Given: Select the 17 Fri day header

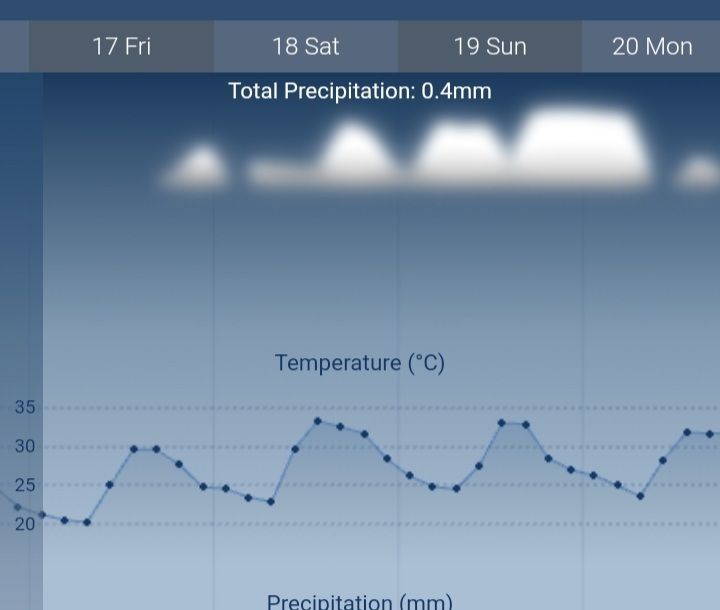Looking at the screenshot, I should coord(121,46).
